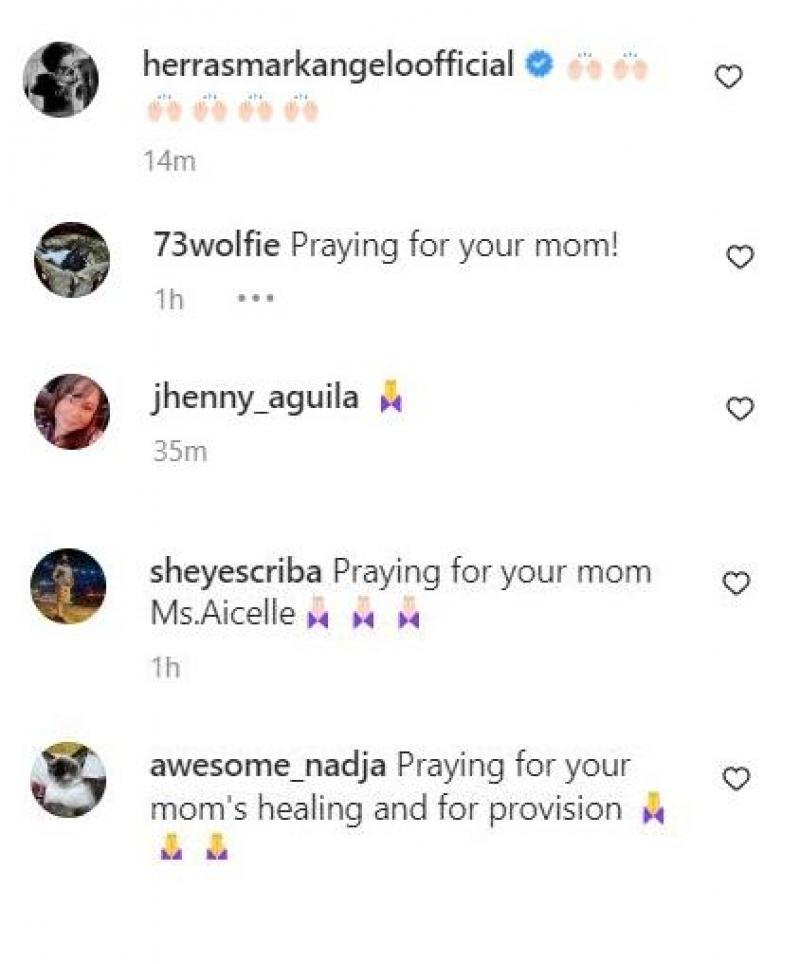
Task: Like sheyescriba's comment
Action: [736, 584]
